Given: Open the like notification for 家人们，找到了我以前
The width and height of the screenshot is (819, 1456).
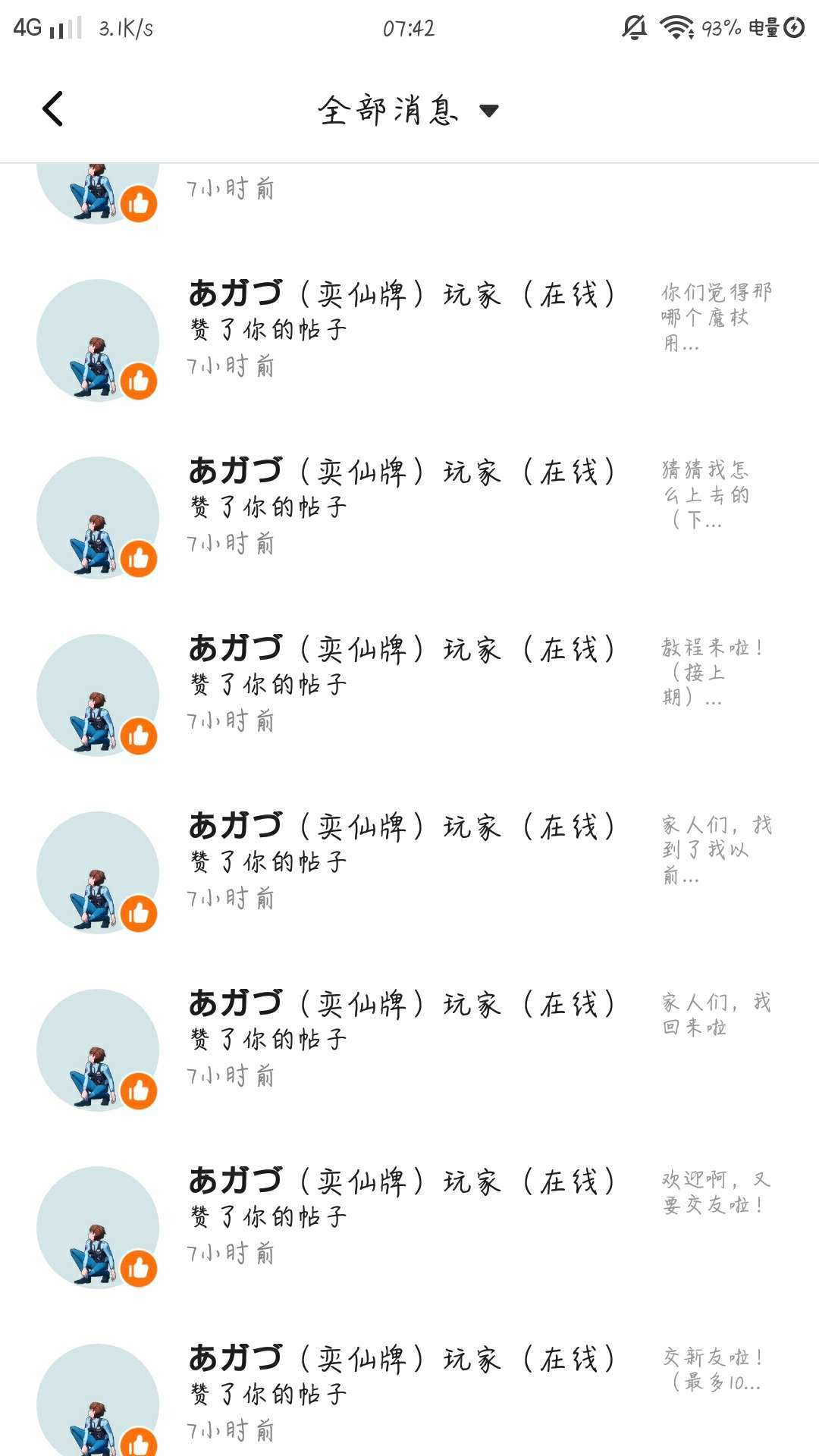Looking at the screenshot, I should coord(409,861).
